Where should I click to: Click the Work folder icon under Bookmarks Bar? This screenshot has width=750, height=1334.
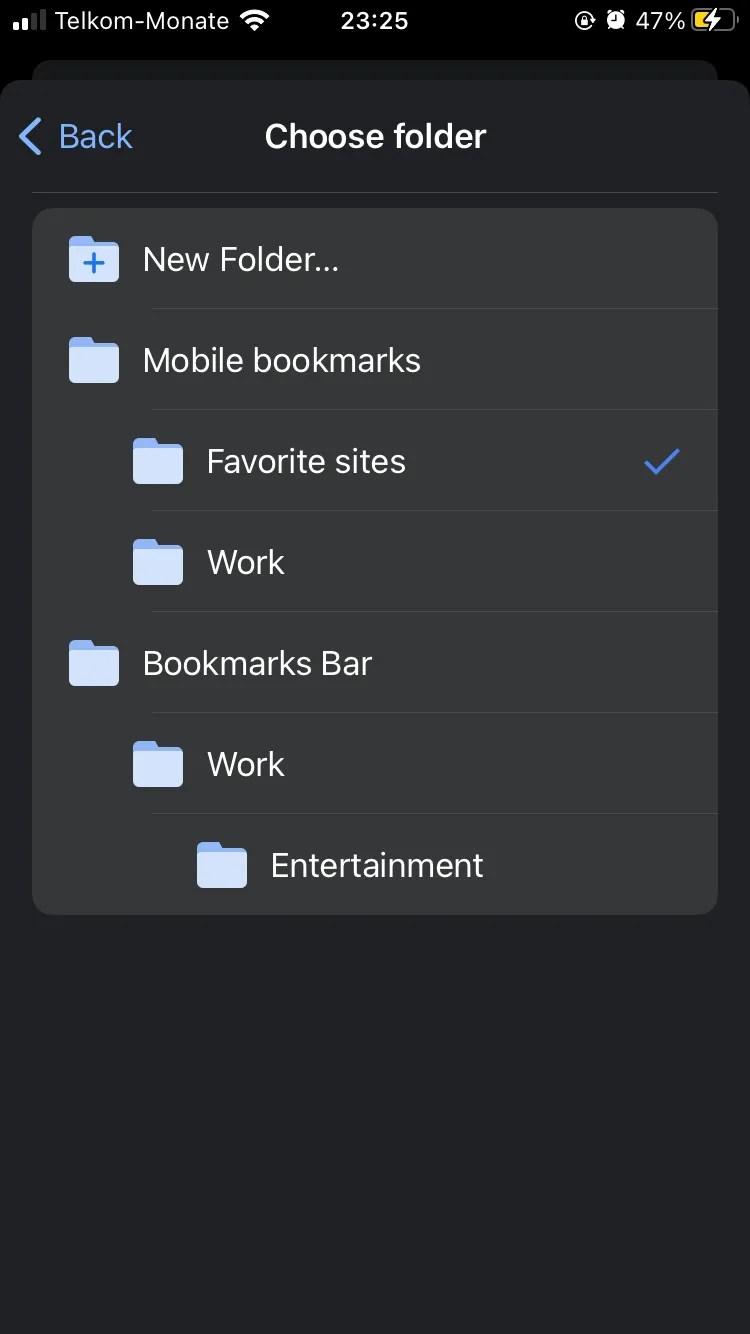[x=157, y=764]
